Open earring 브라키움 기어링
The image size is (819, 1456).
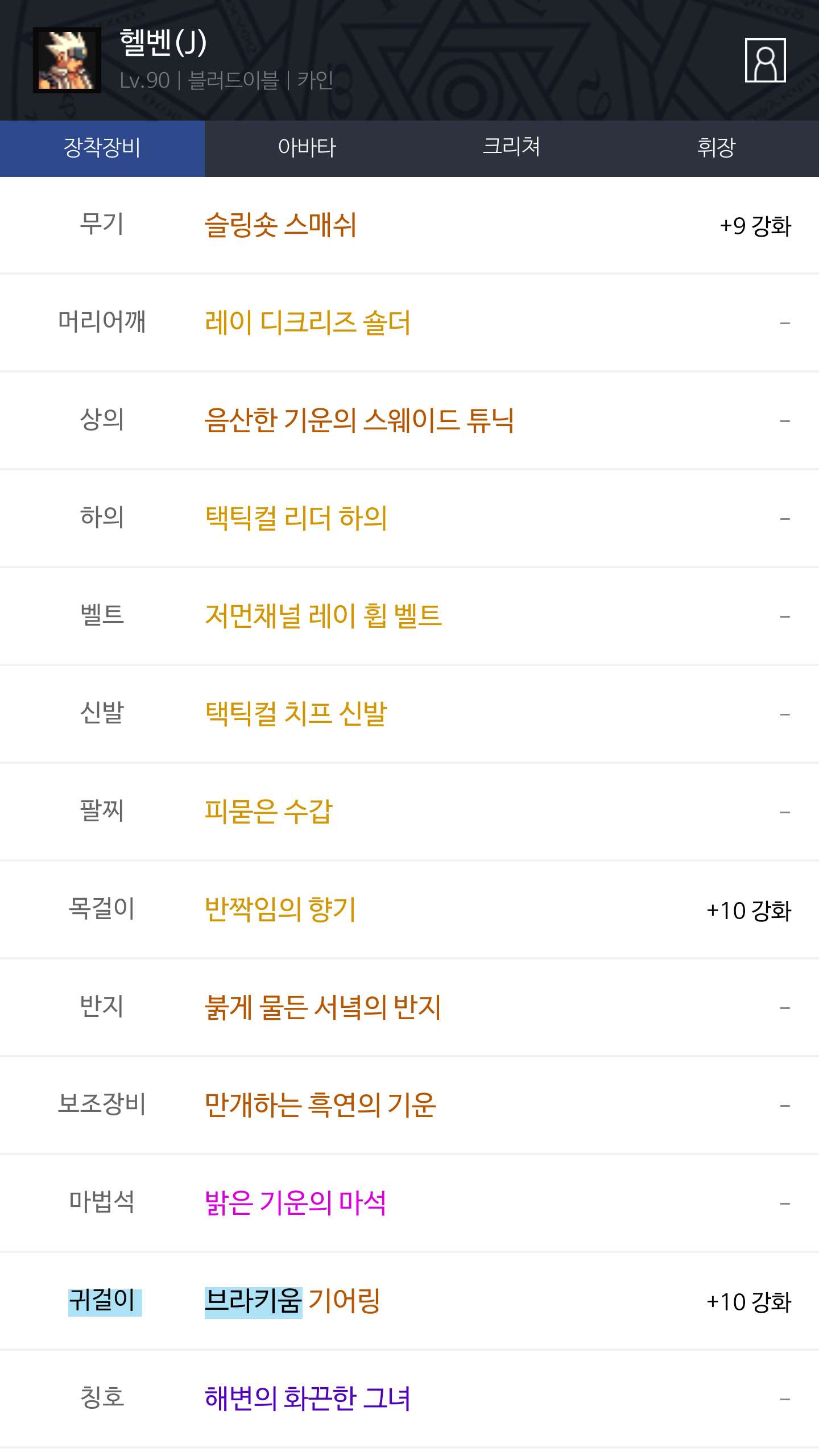coord(292,1301)
